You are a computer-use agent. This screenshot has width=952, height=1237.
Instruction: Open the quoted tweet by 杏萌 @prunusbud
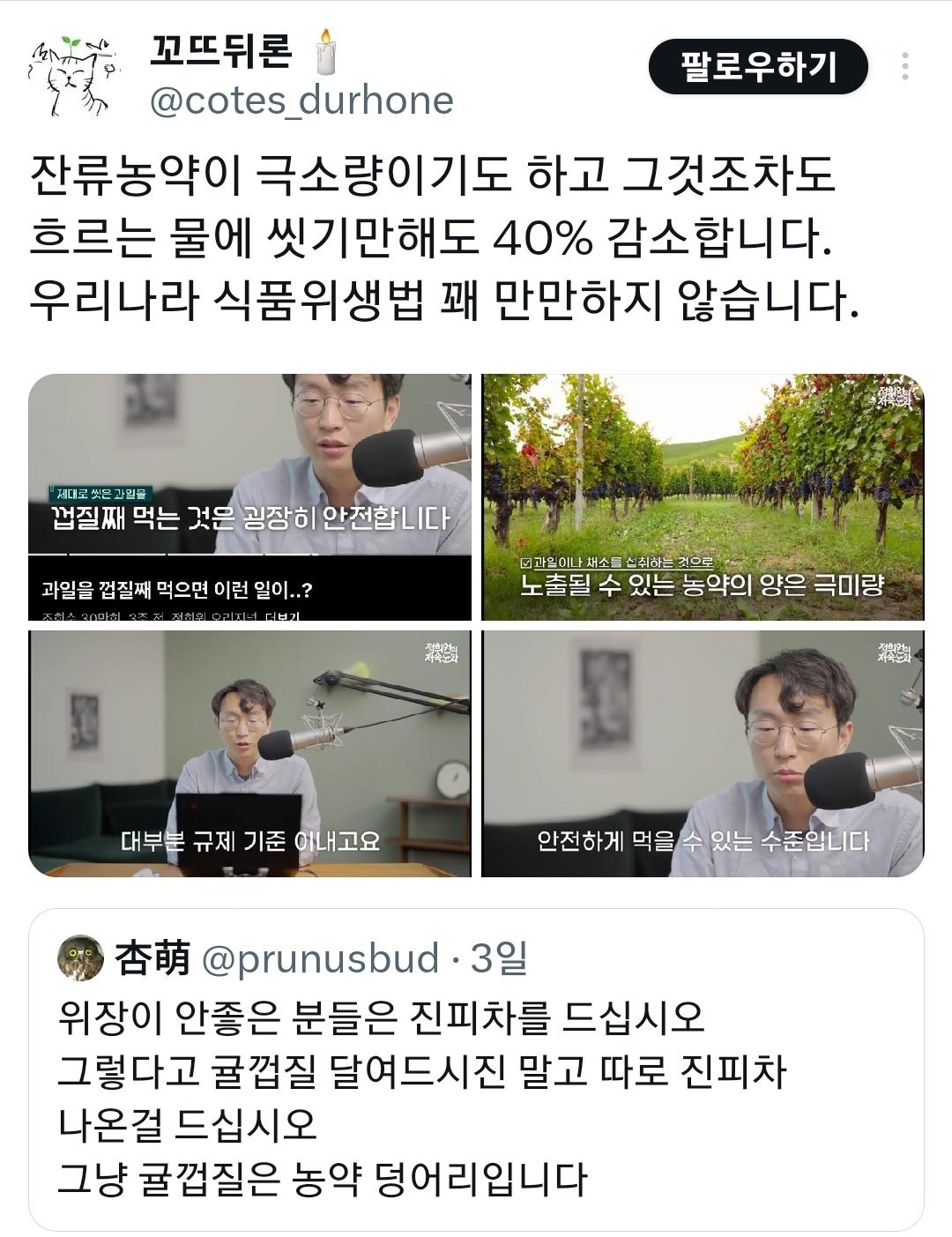[x=476, y=1069]
